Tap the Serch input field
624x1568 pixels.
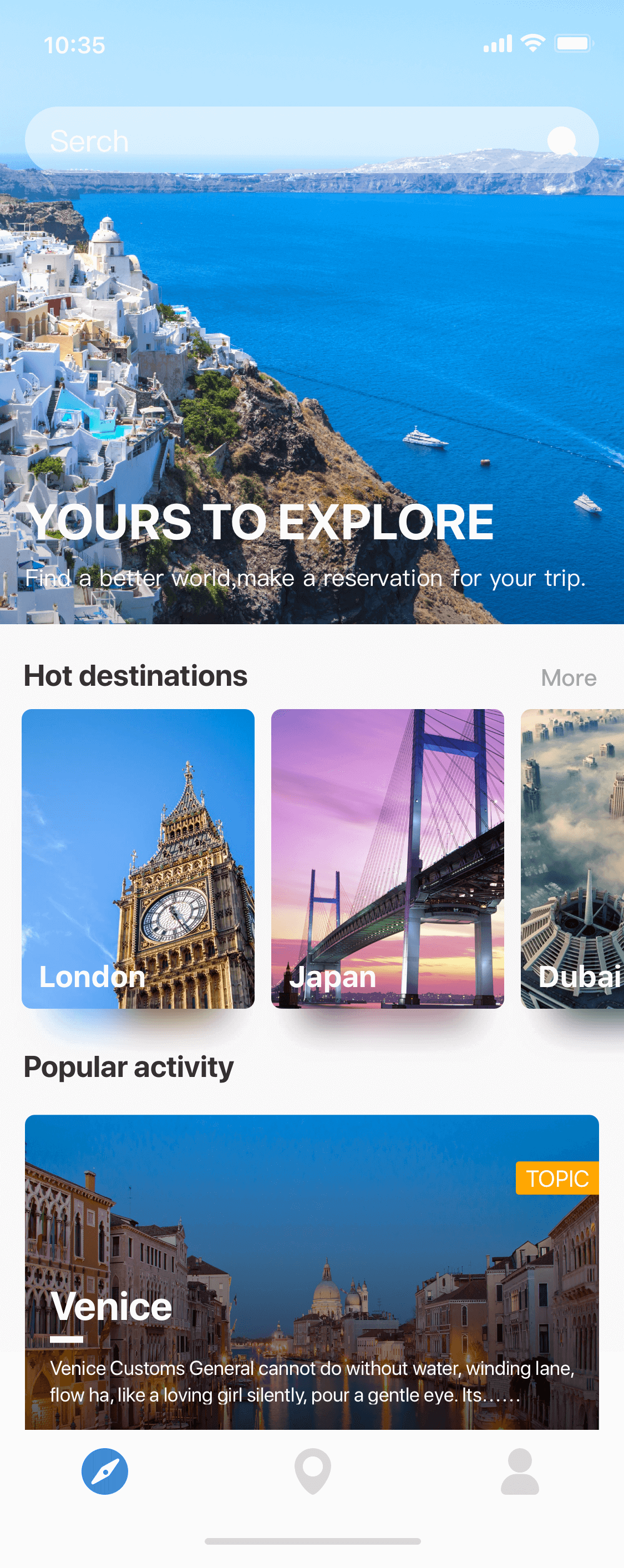coord(311,140)
